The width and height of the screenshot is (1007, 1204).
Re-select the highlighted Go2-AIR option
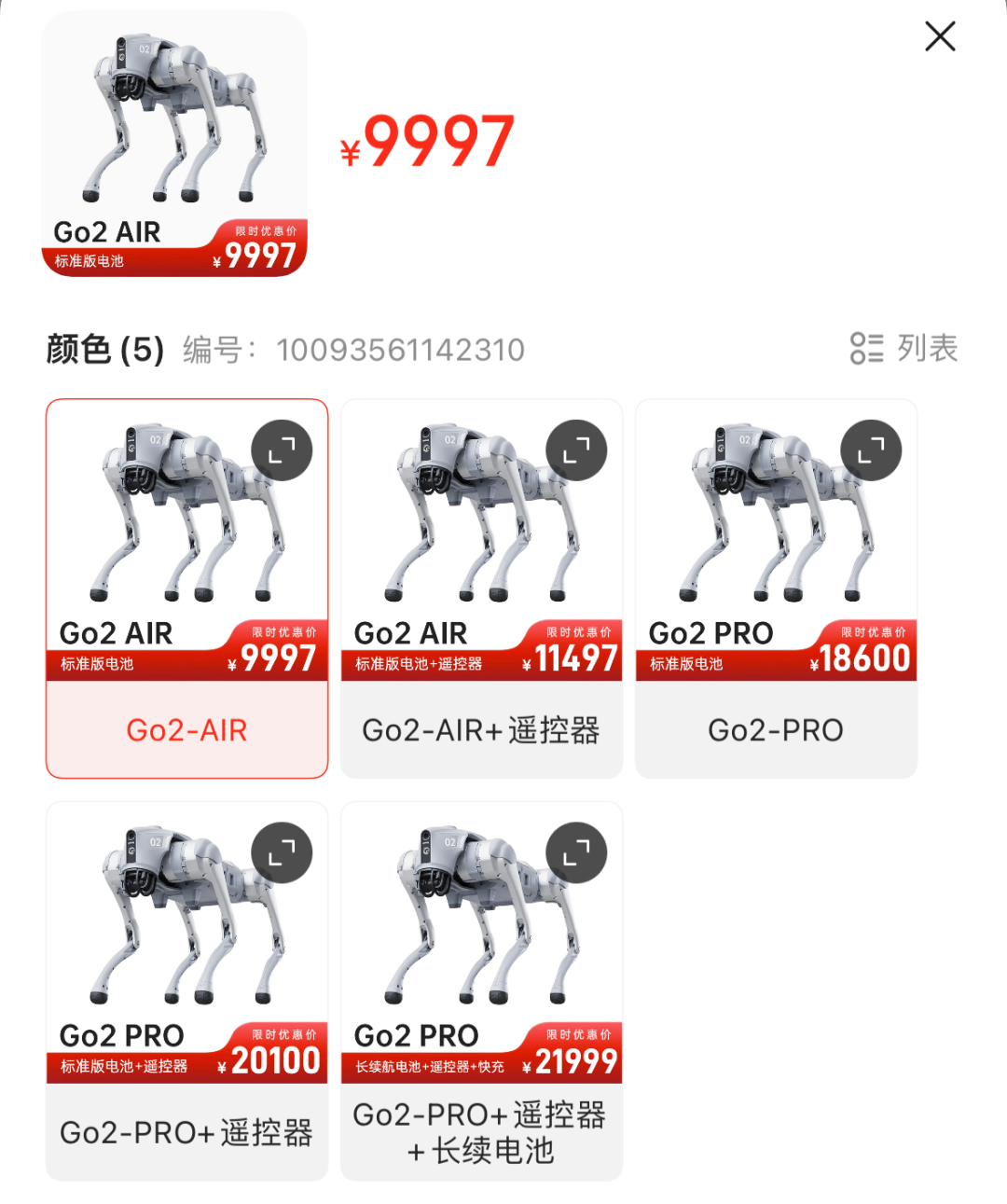(x=186, y=730)
